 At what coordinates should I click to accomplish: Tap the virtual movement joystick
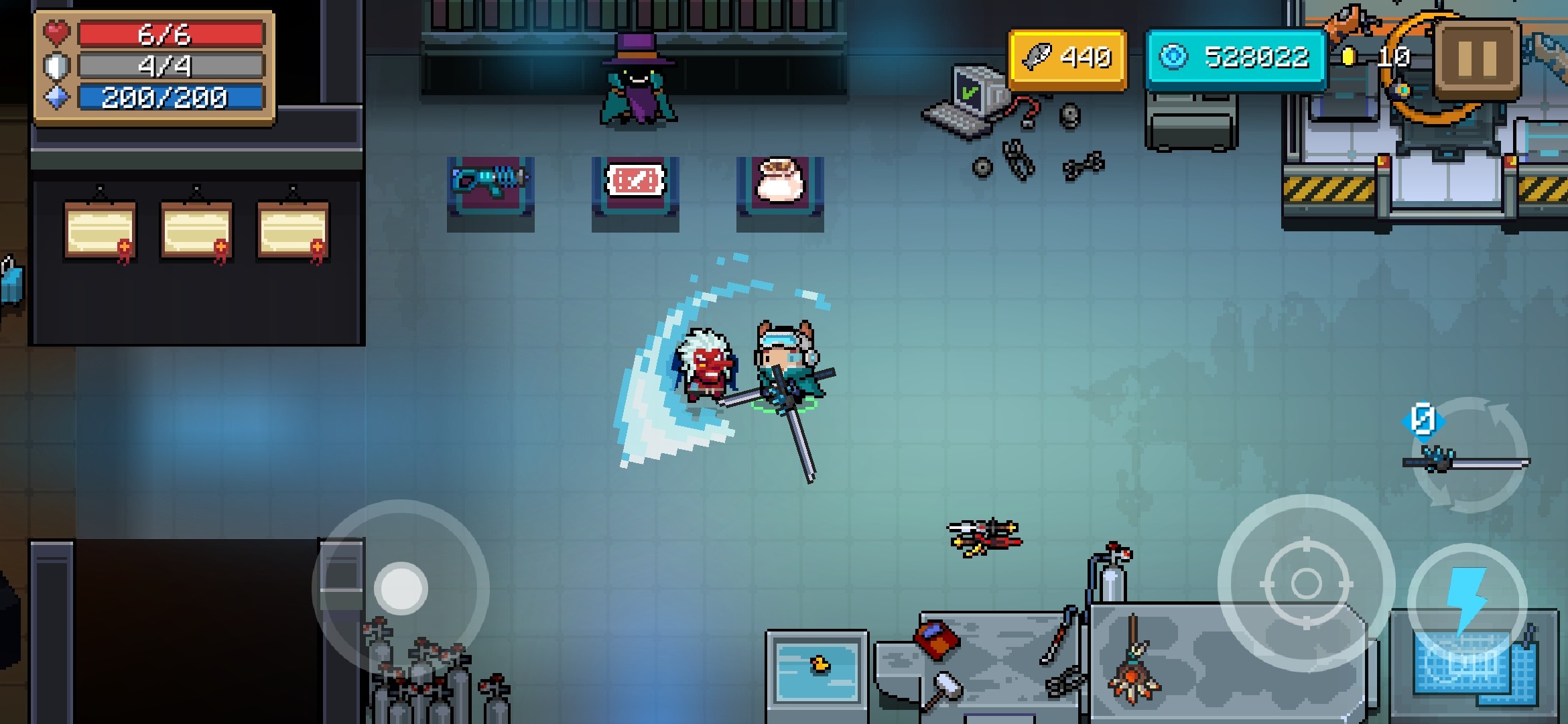point(401,588)
